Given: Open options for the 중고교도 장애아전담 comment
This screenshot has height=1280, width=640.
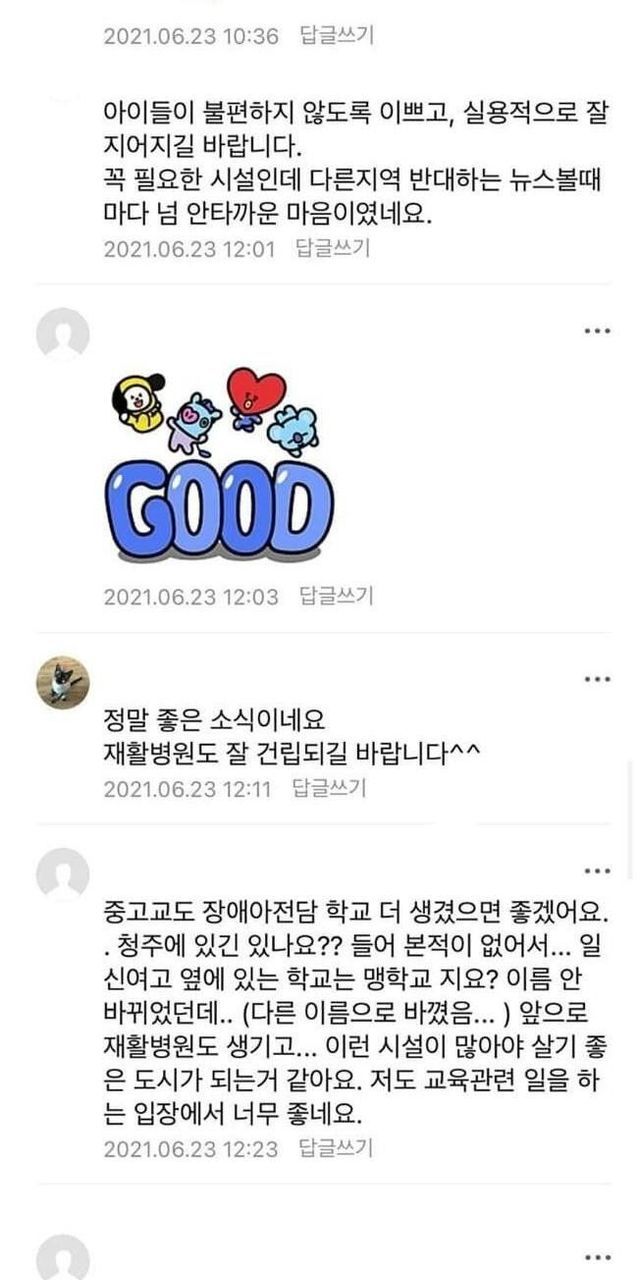Looking at the screenshot, I should point(596,871).
